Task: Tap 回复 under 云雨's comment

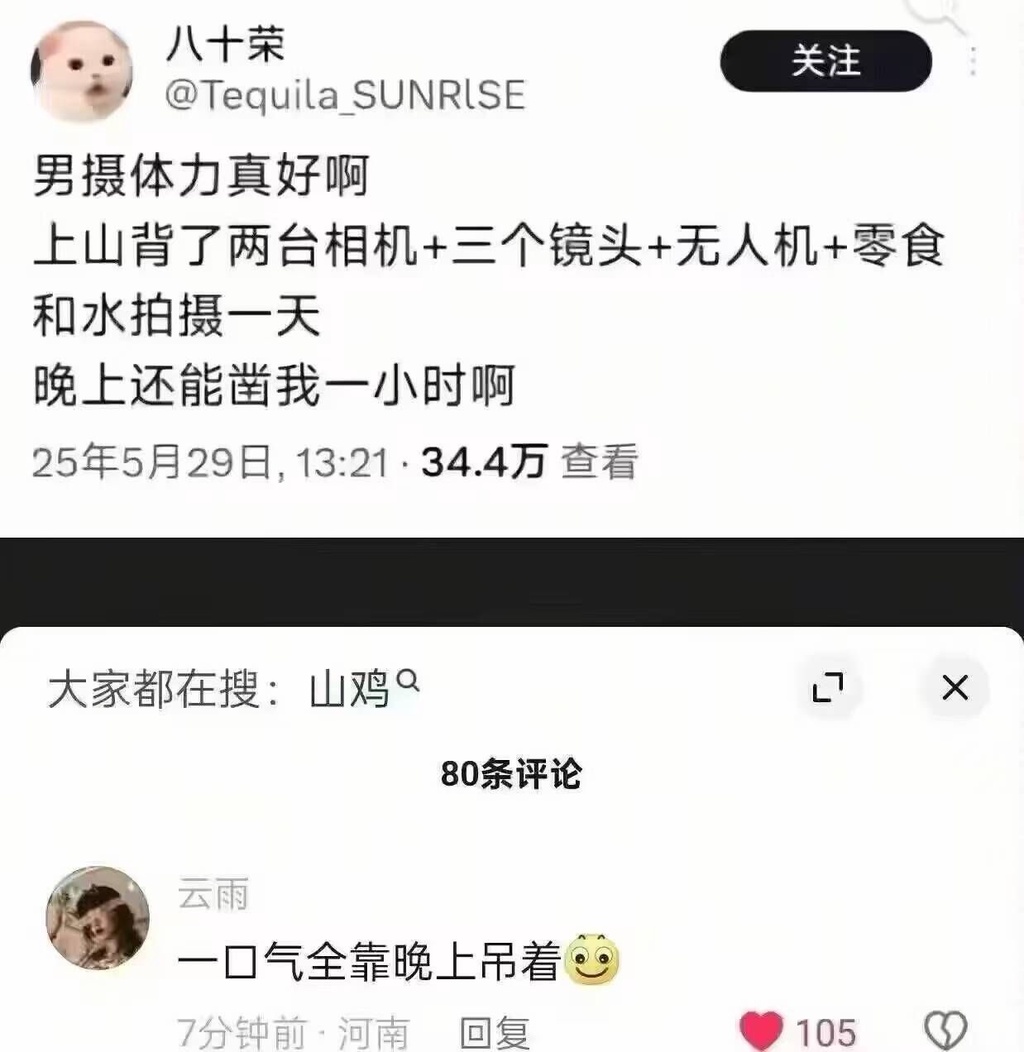Action: tap(494, 1032)
